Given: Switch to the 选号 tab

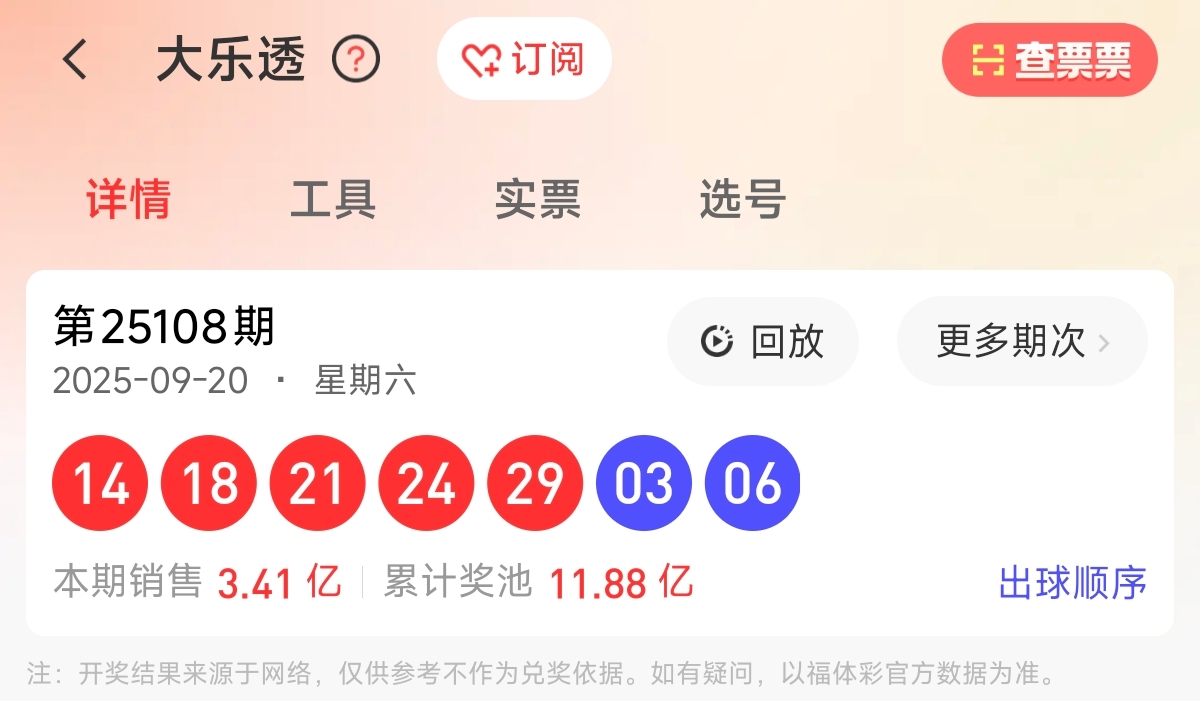Looking at the screenshot, I should tap(742, 199).
